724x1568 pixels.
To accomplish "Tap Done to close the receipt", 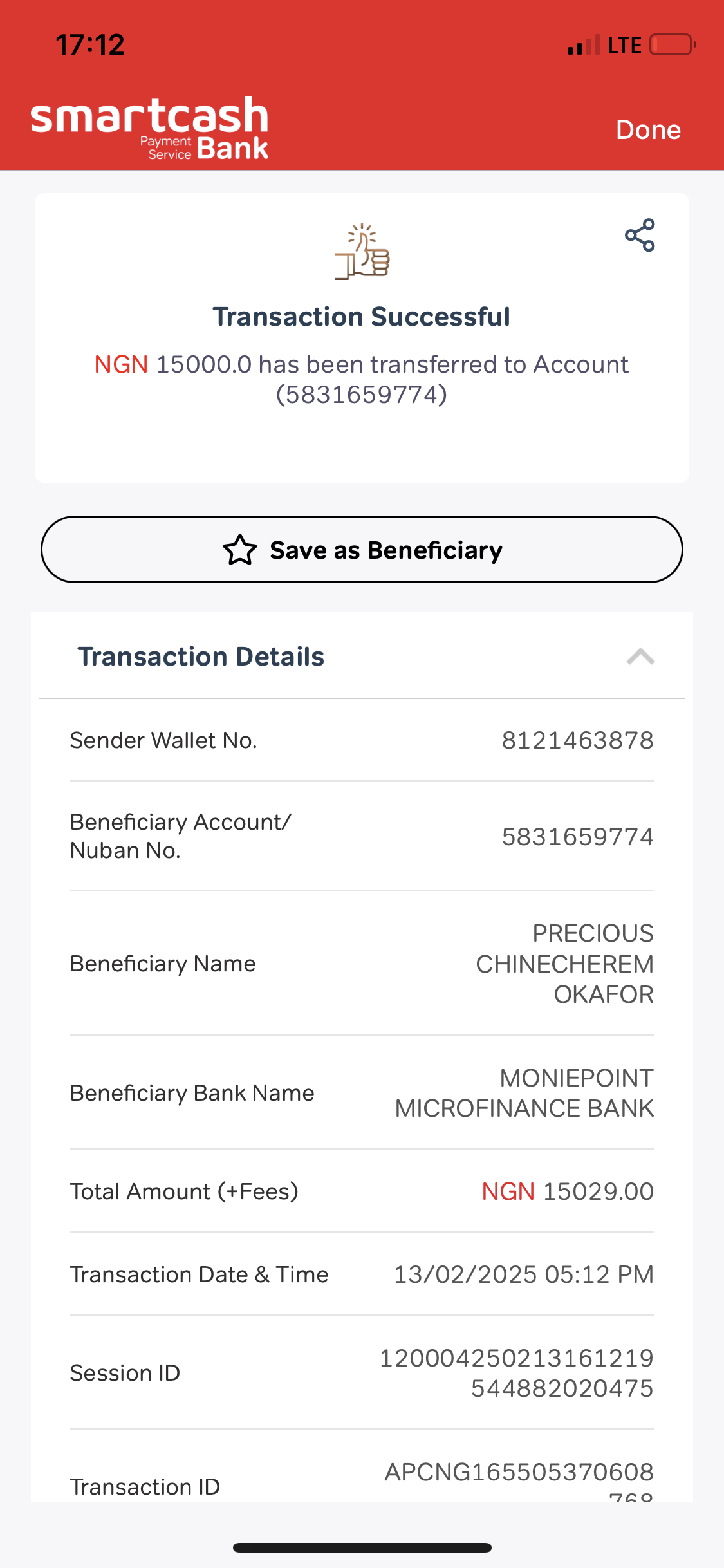I will (x=647, y=129).
